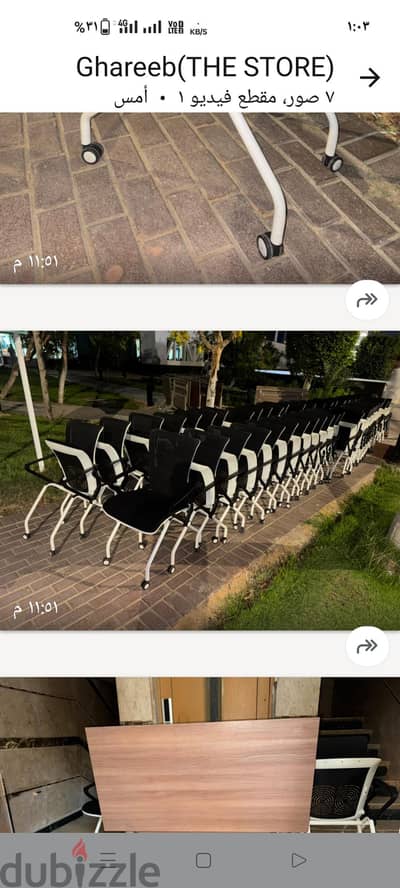
Task: Tap the system back triangle button
Action: (299, 860)
